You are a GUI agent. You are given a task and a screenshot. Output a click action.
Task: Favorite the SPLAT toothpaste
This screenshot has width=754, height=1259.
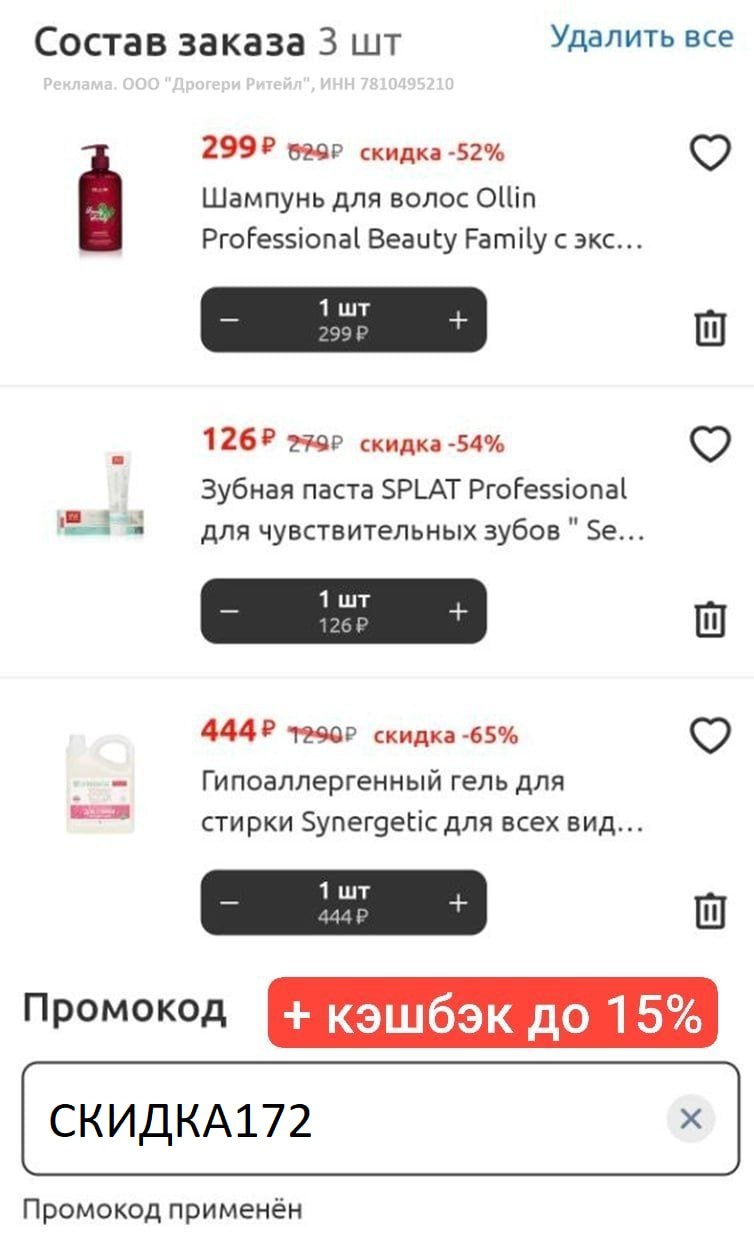pyautogui.click(x=710, y=444)
